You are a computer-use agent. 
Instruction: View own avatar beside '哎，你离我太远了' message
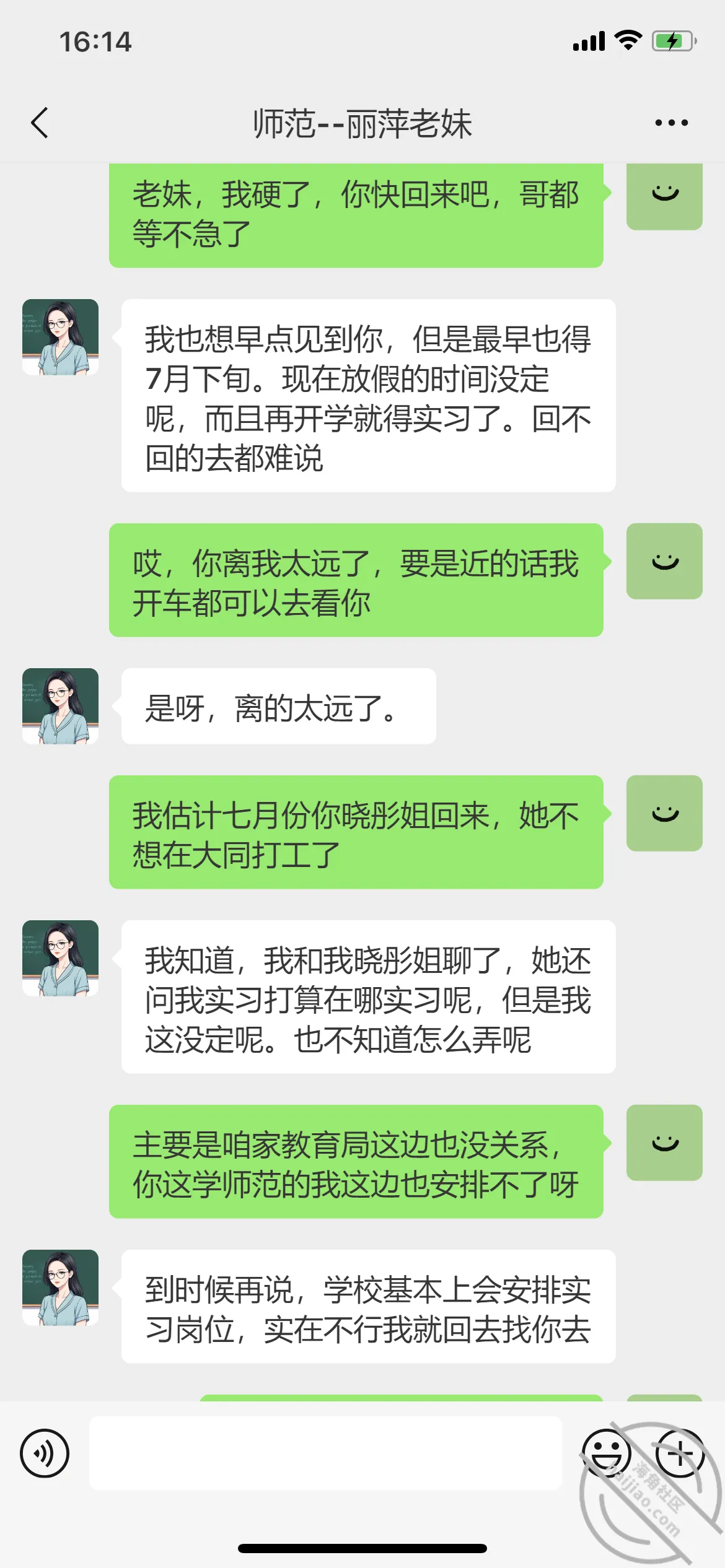pyautogui.click(x=664, y=561)
